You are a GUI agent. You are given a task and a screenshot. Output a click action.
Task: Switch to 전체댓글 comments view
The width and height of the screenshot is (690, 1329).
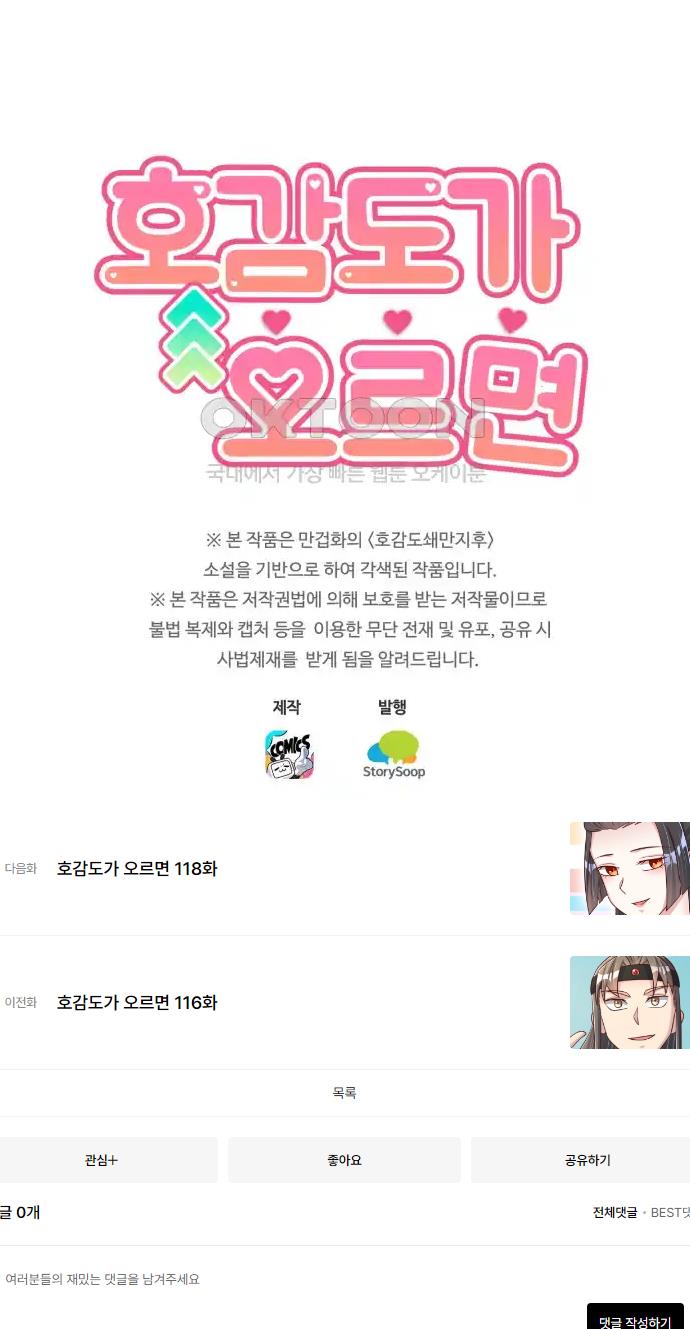(x=614, y=1212)
